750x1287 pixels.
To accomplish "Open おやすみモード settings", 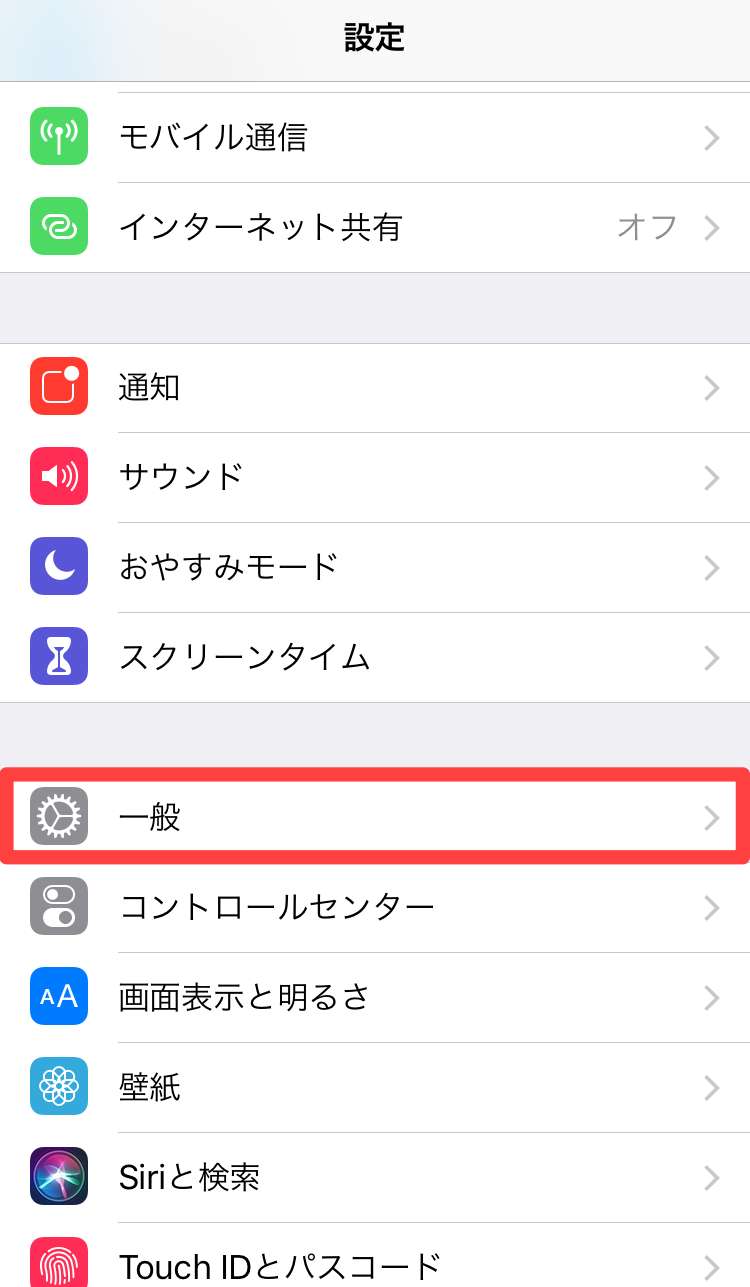I will 375,567.
